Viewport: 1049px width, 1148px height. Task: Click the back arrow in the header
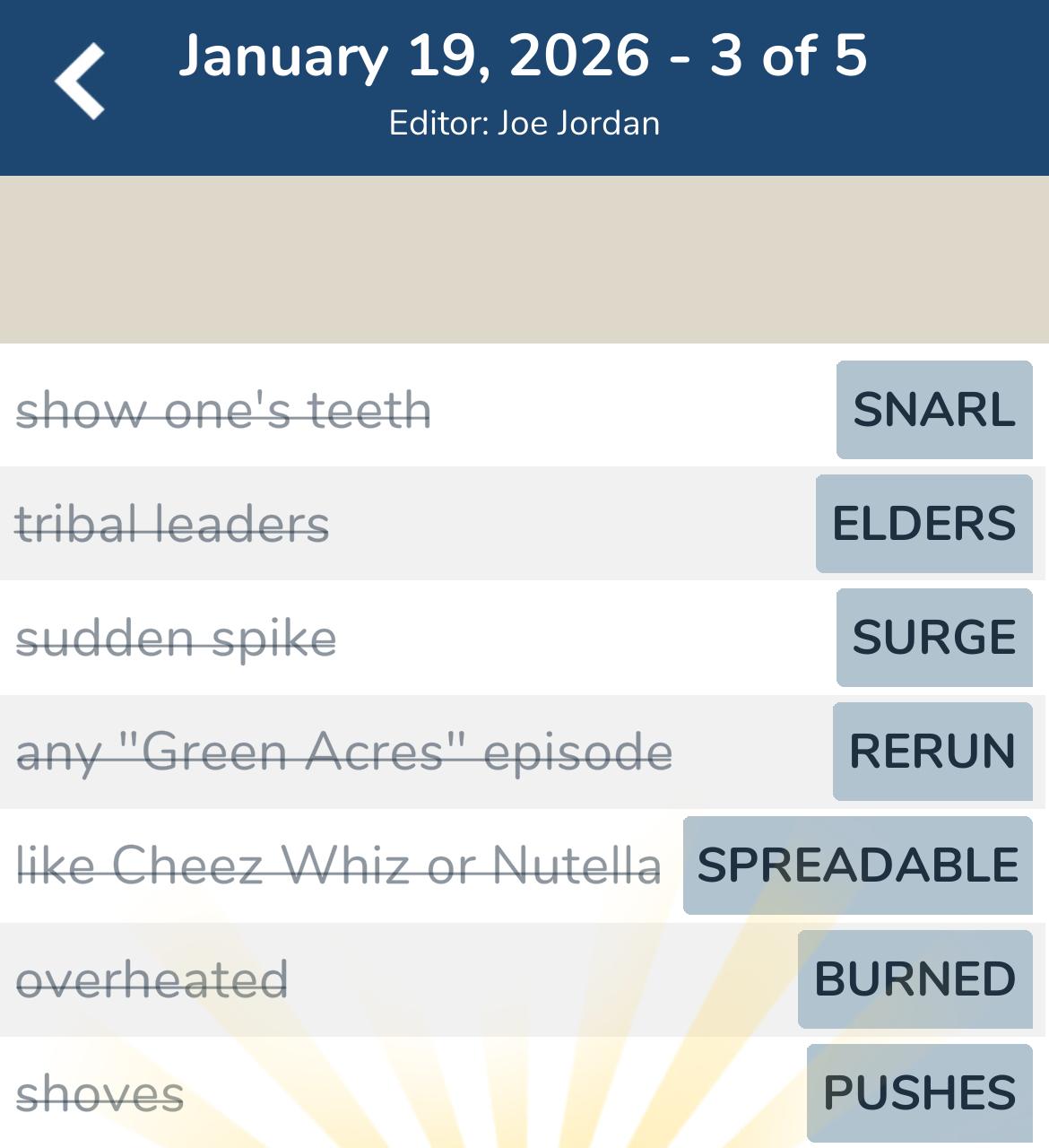pos(79,81)
